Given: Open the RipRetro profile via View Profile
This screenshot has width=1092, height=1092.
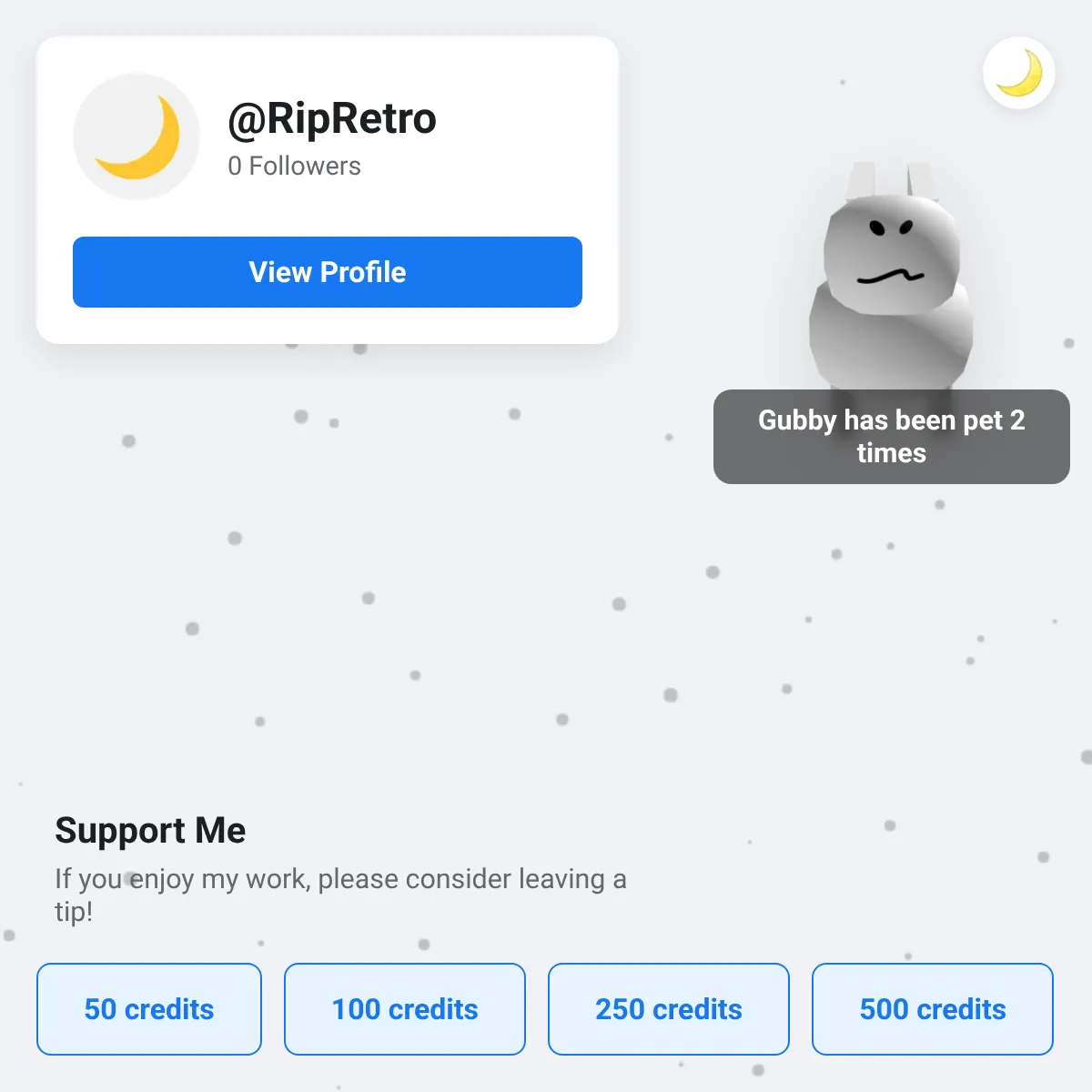Looking at the screenshot, I should pyautogui.click(x=328, y=272).
